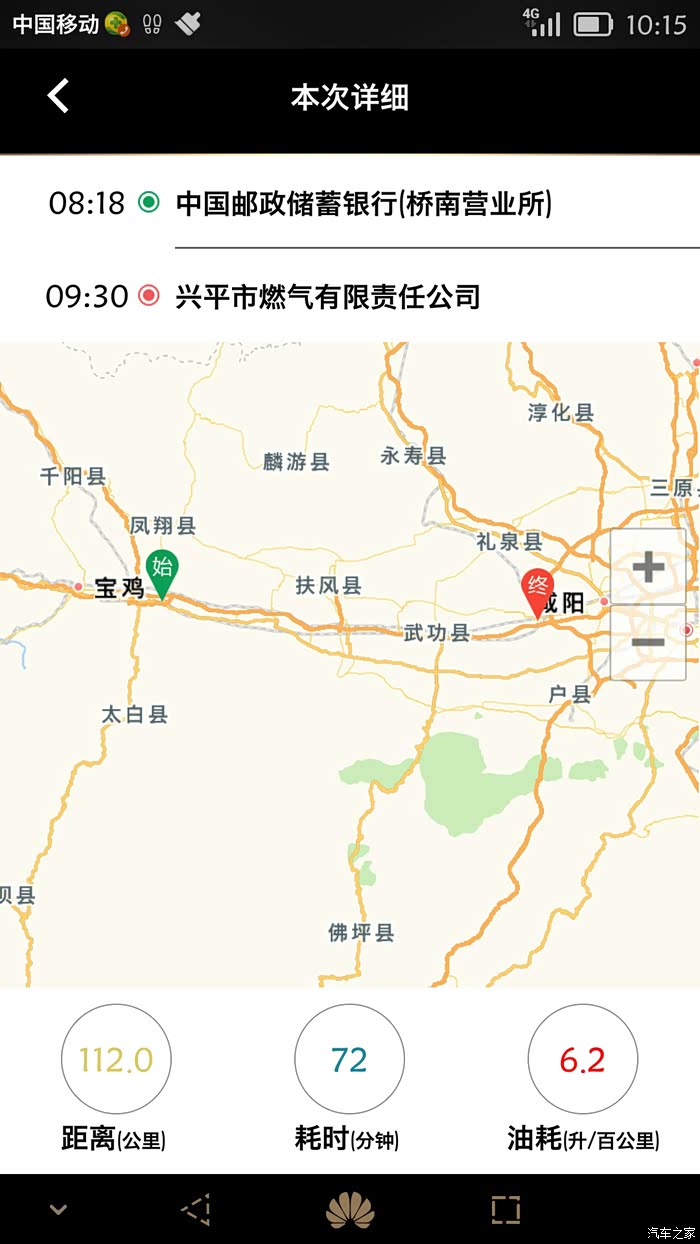Screen dimensions: 700x1244
Task: Tap the system back button
Action: [x=197, y=1210]
